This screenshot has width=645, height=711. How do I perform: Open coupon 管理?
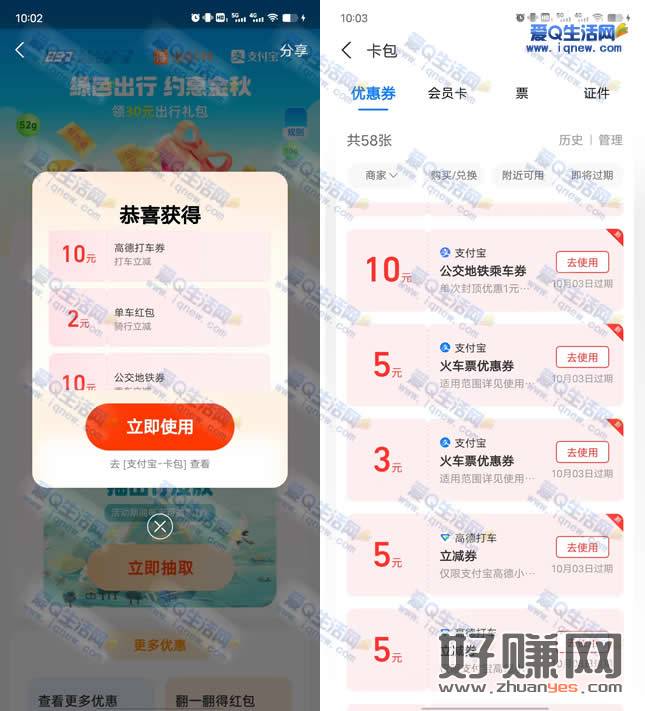tap(610, 140)
